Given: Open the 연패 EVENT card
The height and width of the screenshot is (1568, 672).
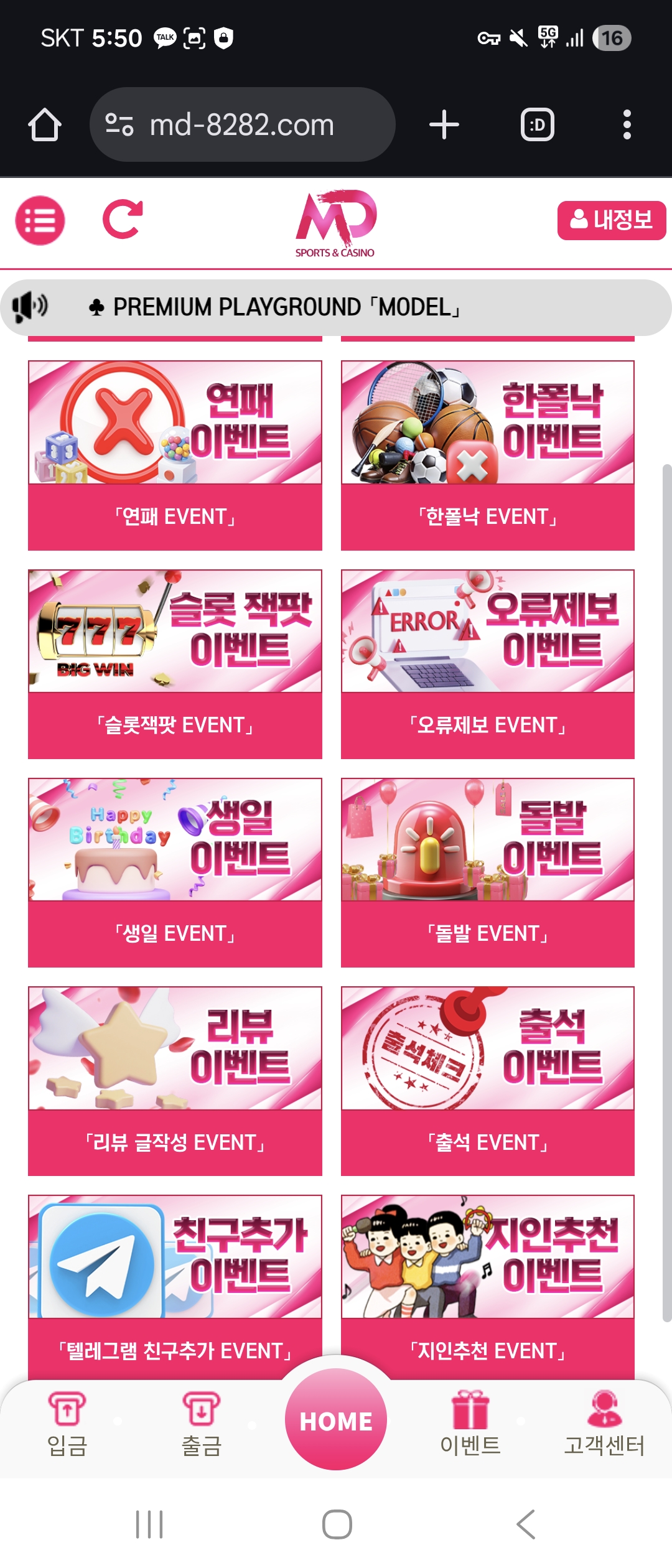Looking at the screenshot, I should 175,455.
